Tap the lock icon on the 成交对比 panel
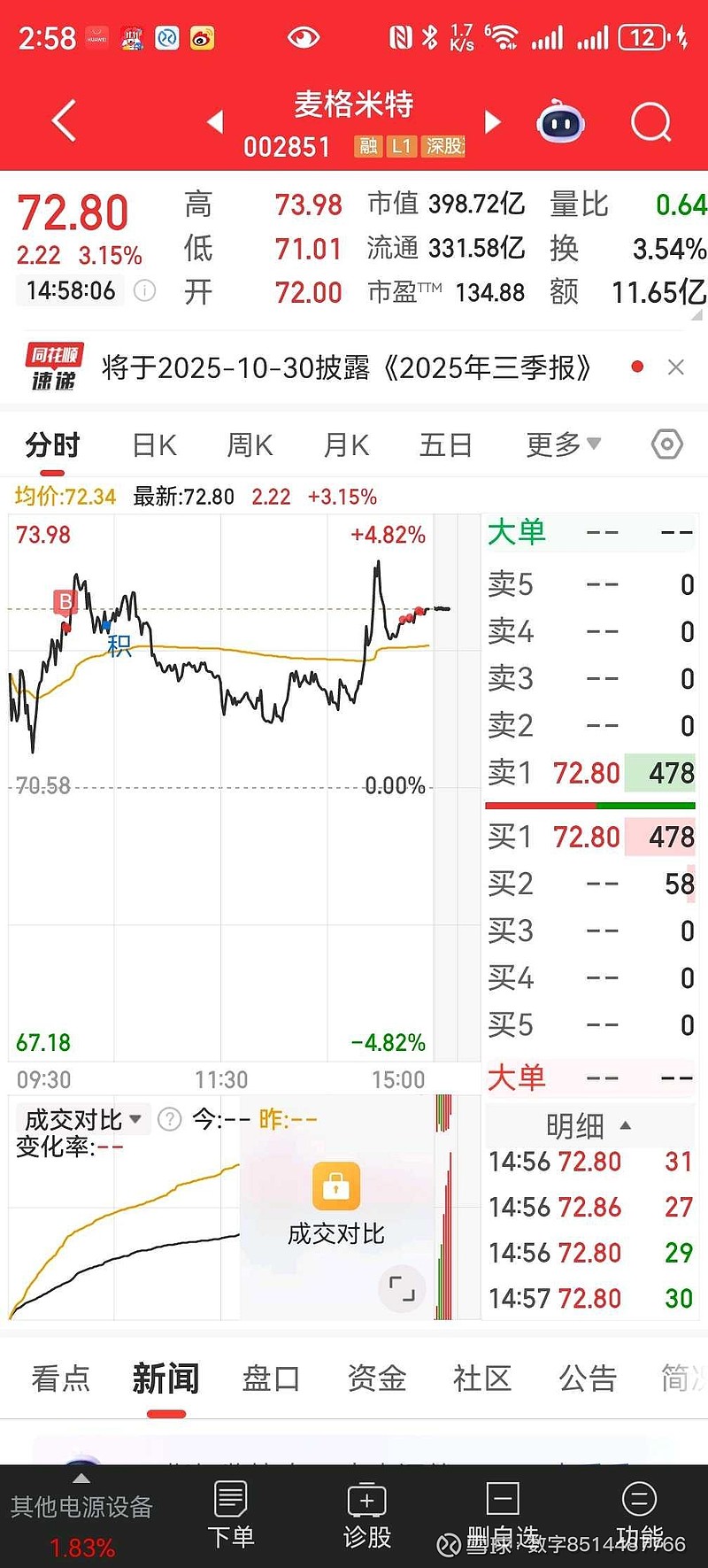Viewport: 708px width, 1568px height. (x=336, y=1186)
